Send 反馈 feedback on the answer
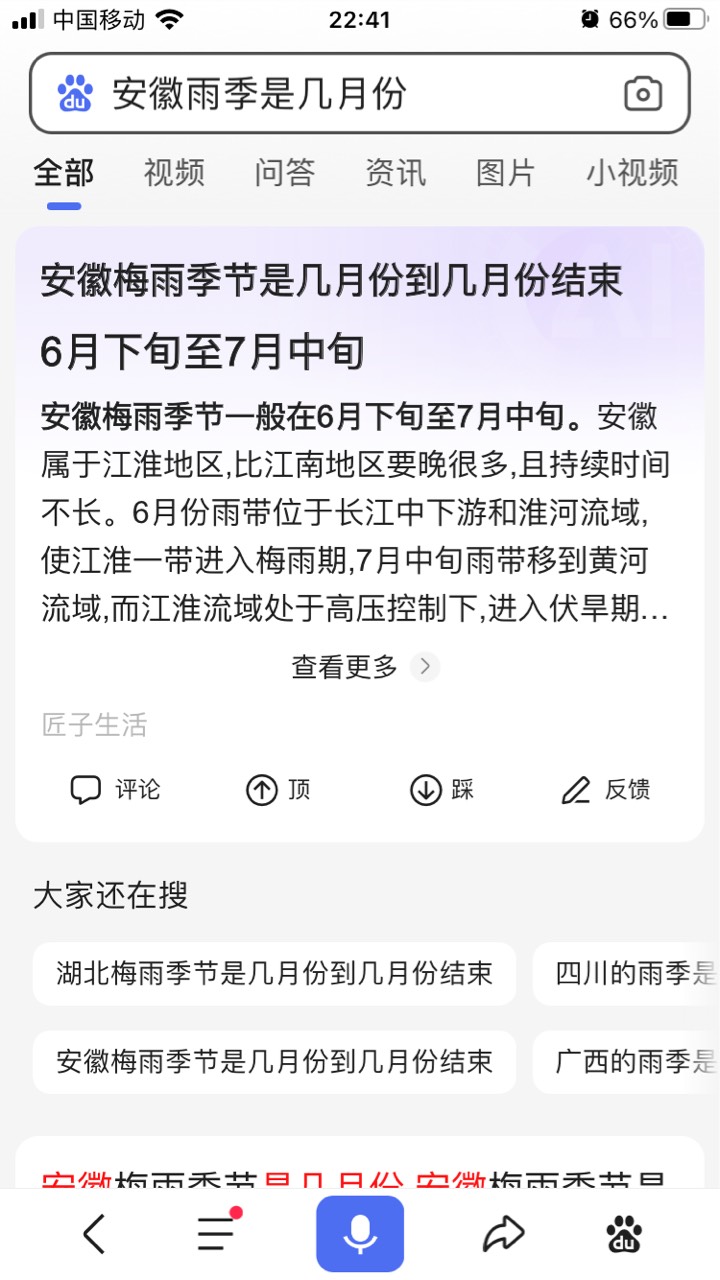The height and width of the screenshot is (1280, 720). tap(605, 790)
